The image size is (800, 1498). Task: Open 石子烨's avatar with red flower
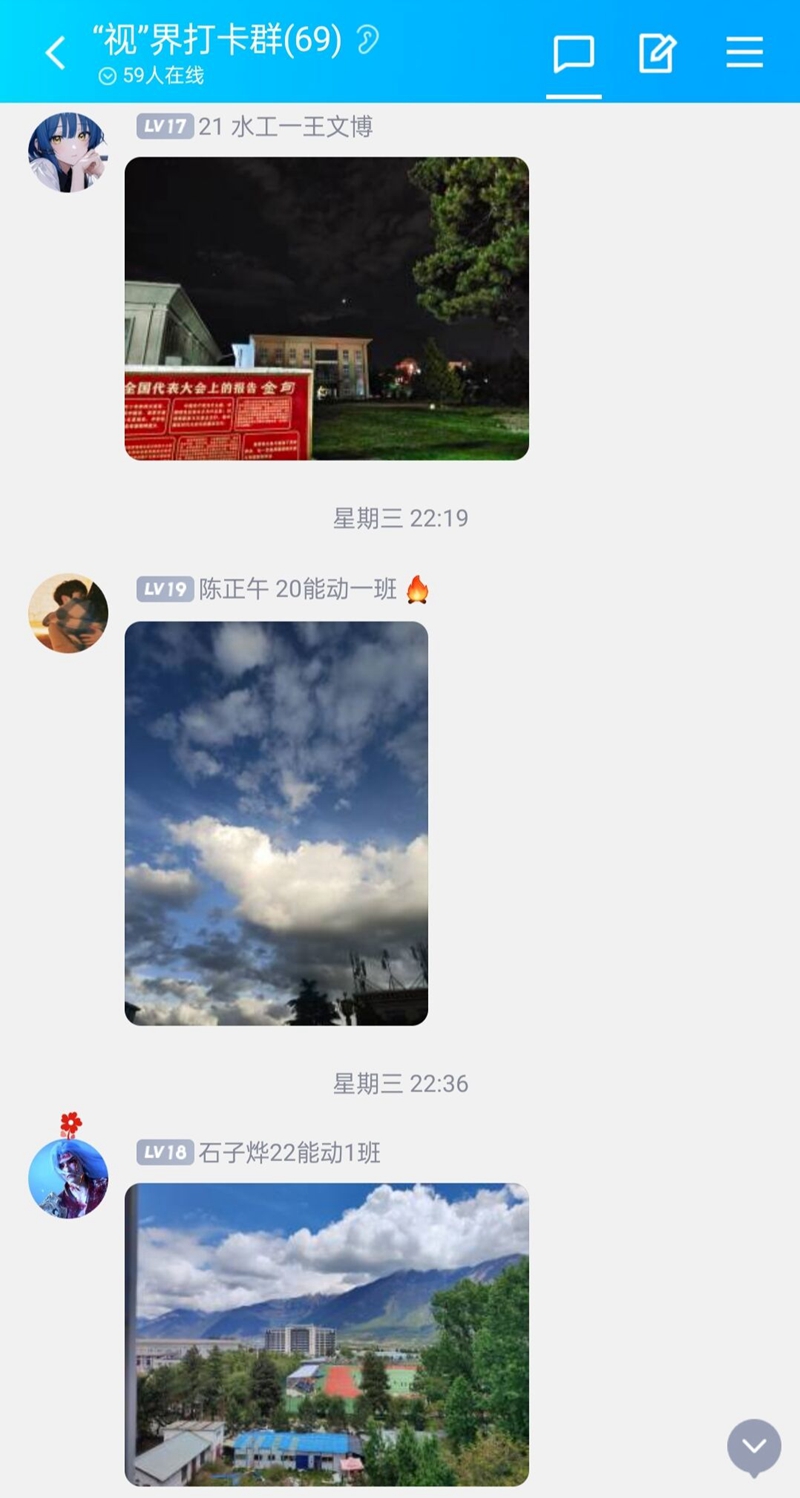click(68, 1177)
